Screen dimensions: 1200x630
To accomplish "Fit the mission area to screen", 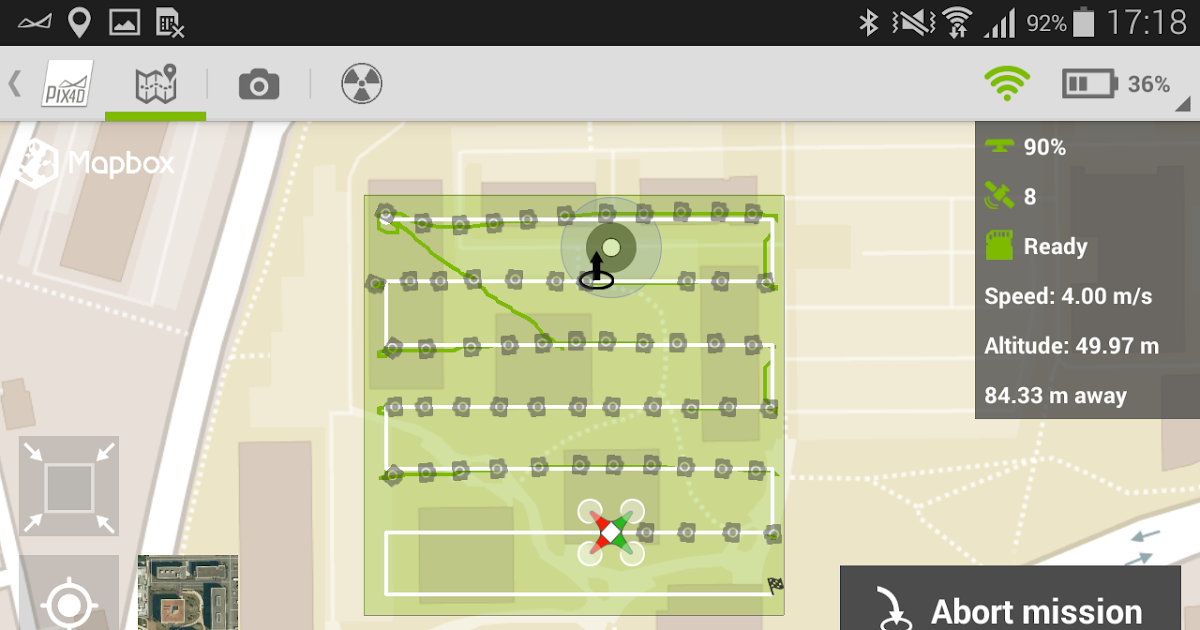I will click(x=69, y=486).
